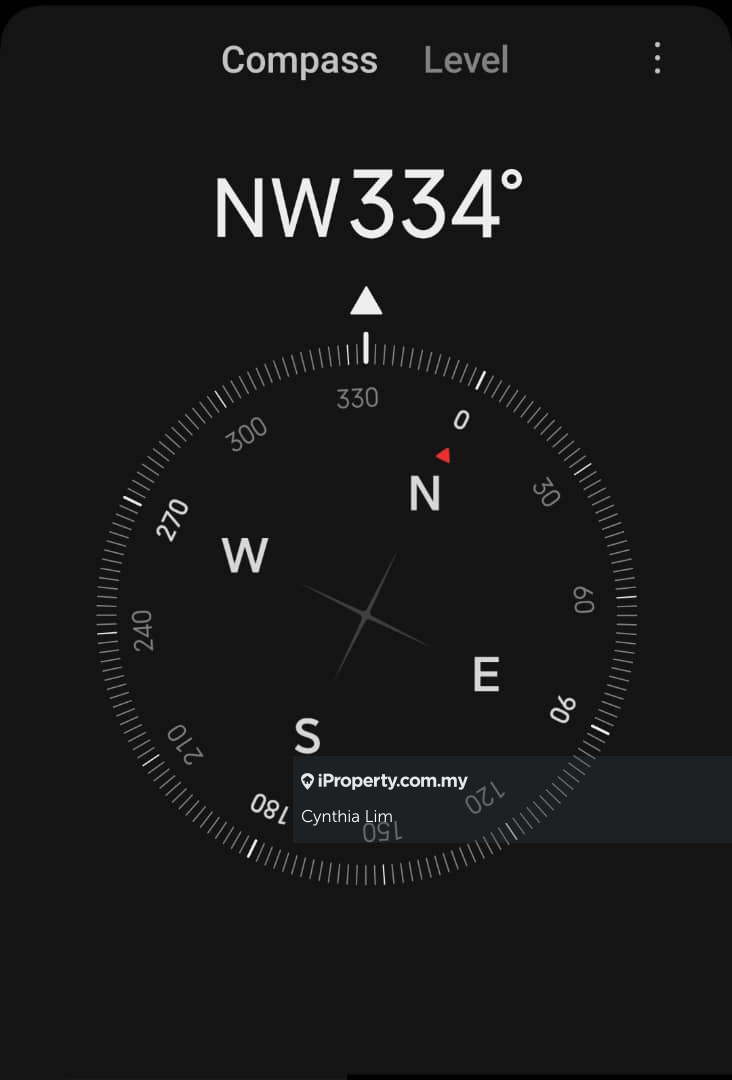Image resolution: width=732 pixels, height=1080 pixels.
Task: Switch to the Level tab
Action: (x=466, y=60)
